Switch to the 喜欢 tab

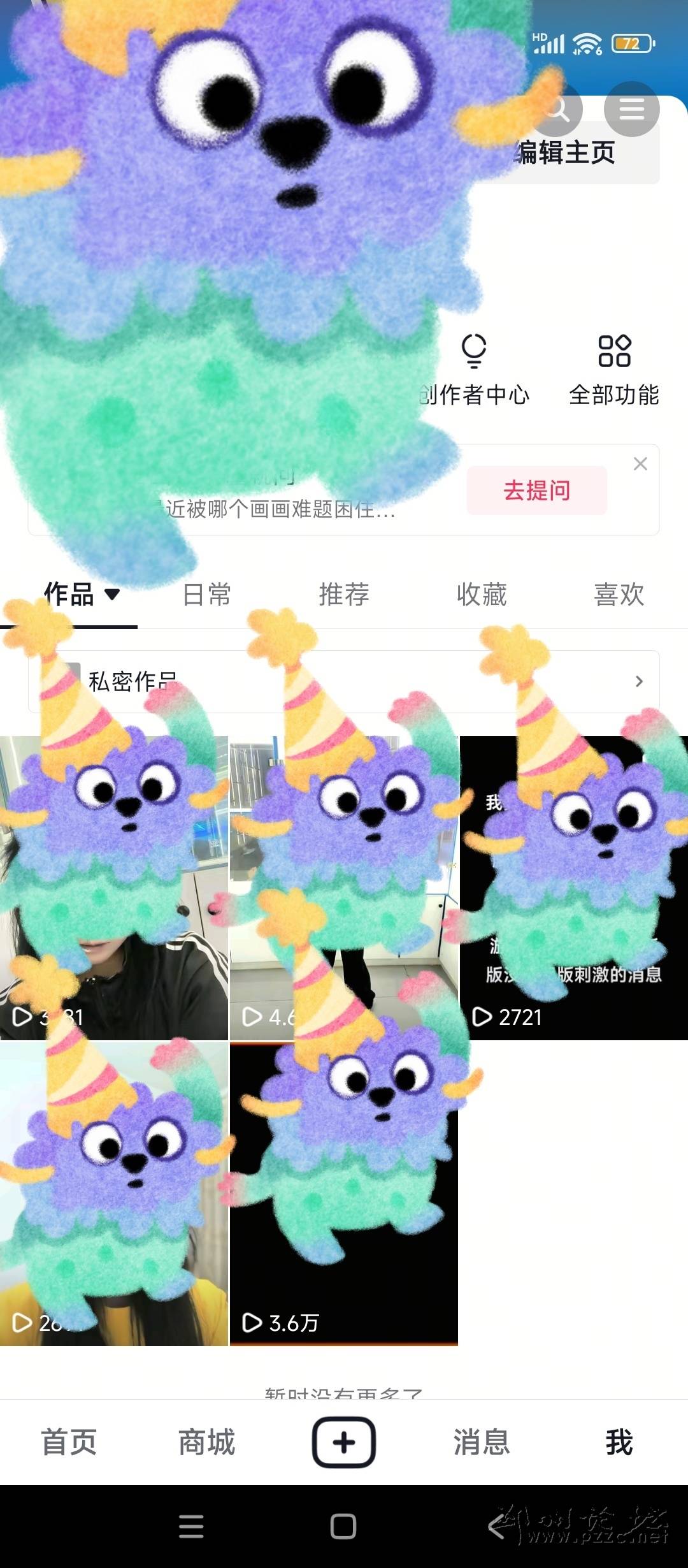619,594
